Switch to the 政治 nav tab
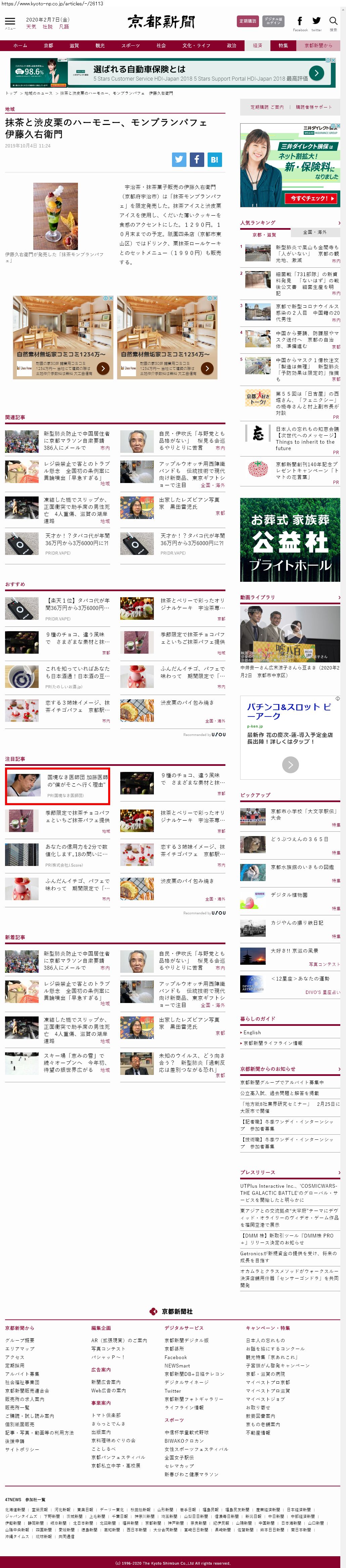Screen dimensions: 346x1568 point(231,46)
